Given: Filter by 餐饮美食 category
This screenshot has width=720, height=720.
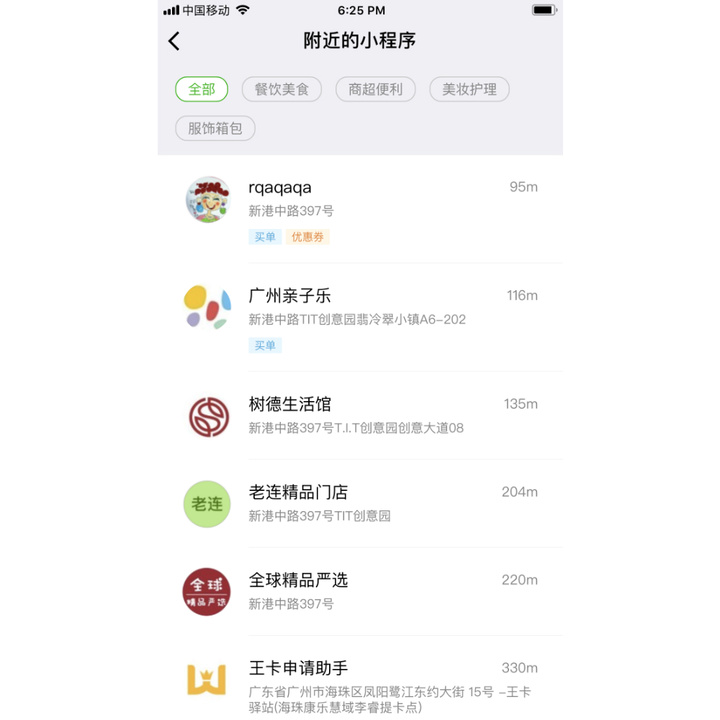Looking at the screenshot, I should coord(281,89).
